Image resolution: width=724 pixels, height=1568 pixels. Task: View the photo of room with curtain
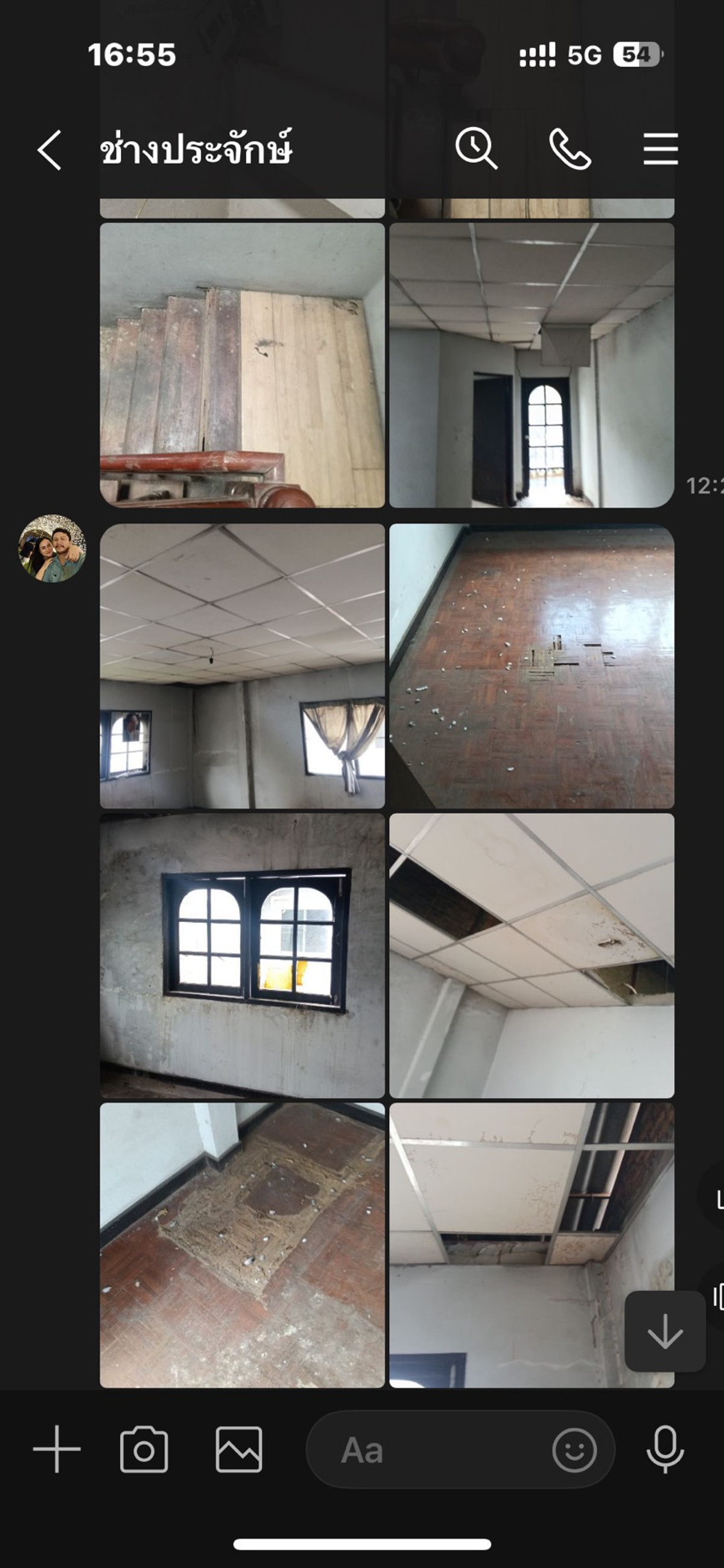(x=242, y=666)
